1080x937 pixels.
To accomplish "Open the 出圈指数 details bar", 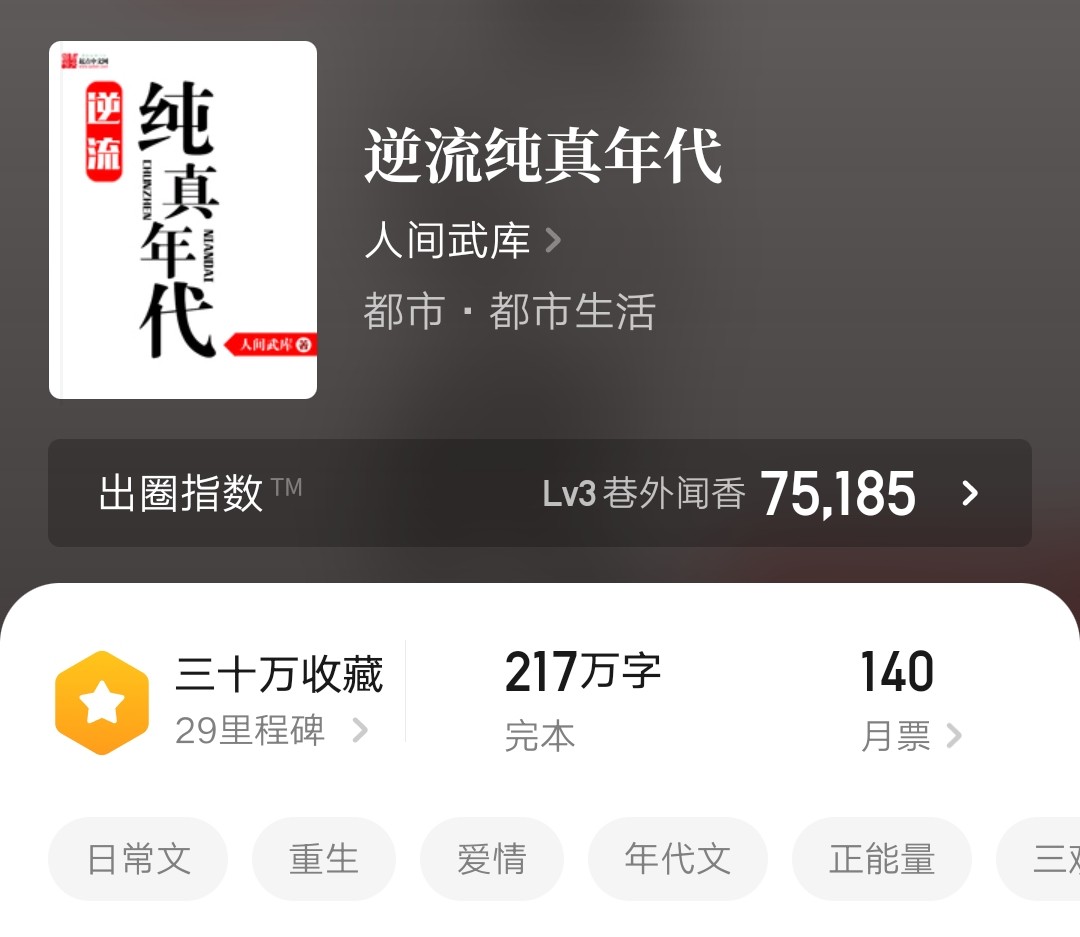I will pos(540,493).
